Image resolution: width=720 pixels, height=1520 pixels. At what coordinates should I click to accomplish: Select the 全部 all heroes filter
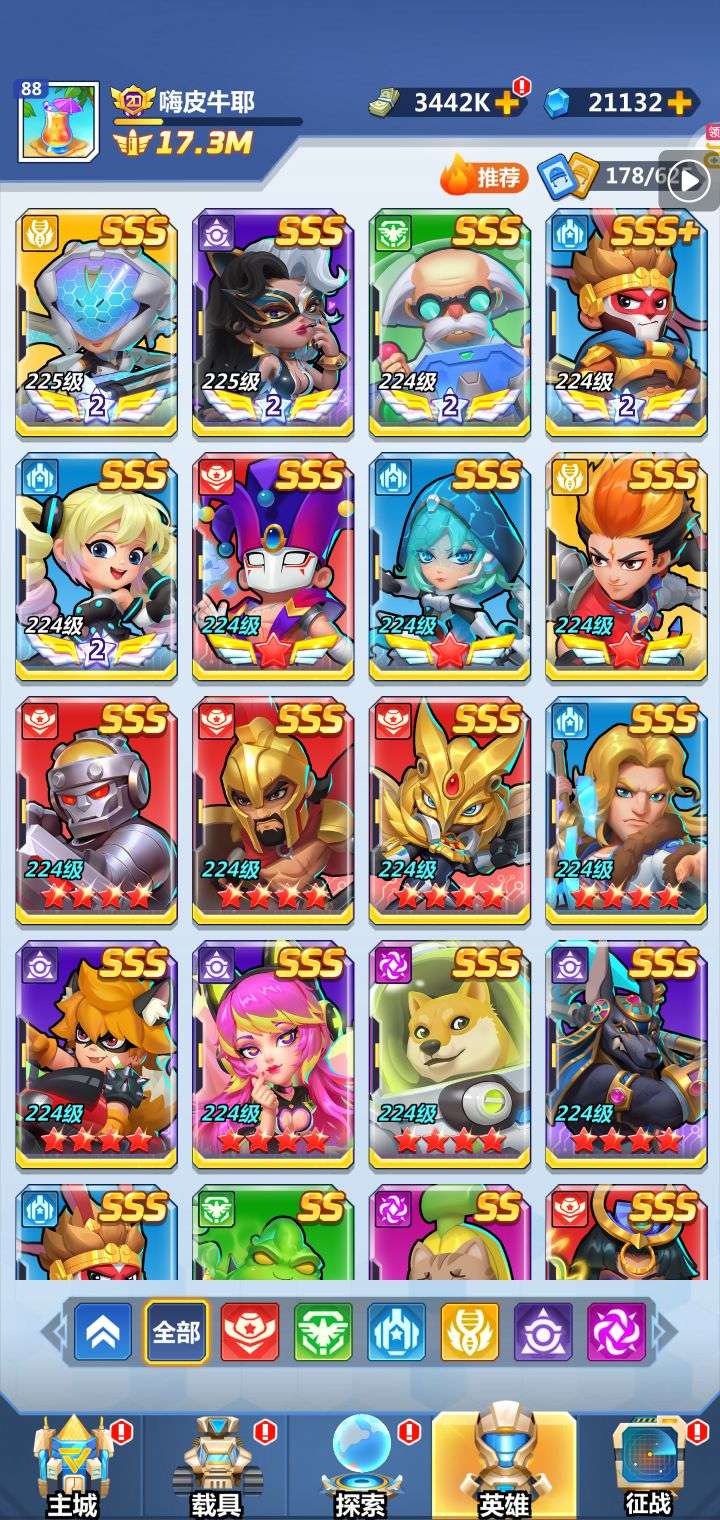point(176,1332)
